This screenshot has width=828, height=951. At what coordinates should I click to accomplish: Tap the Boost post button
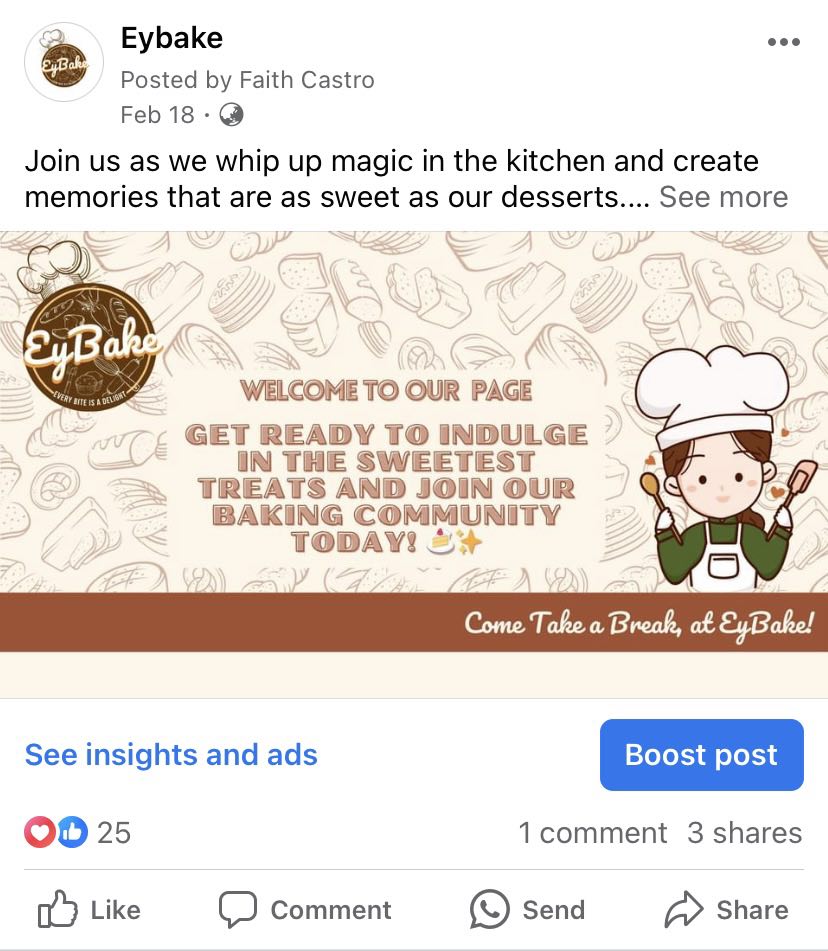(701, 755)
